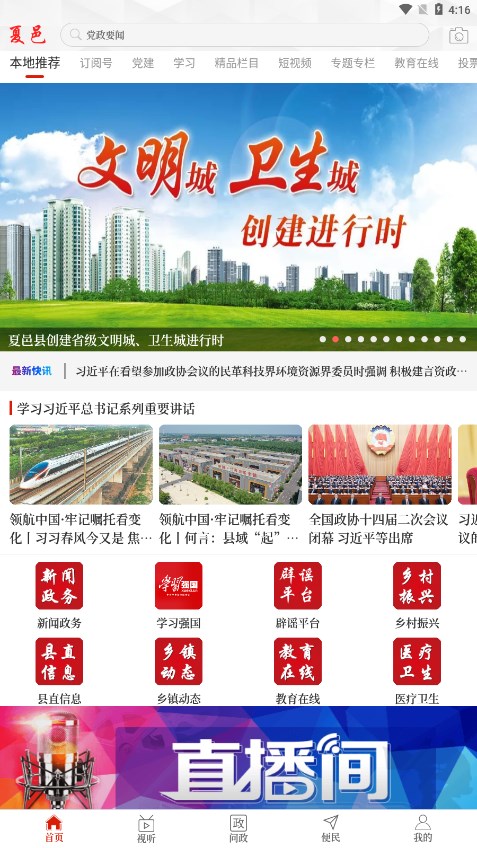Open 新闻政务 section
This screenshot has width=477, height=848.
coord(59,595)
